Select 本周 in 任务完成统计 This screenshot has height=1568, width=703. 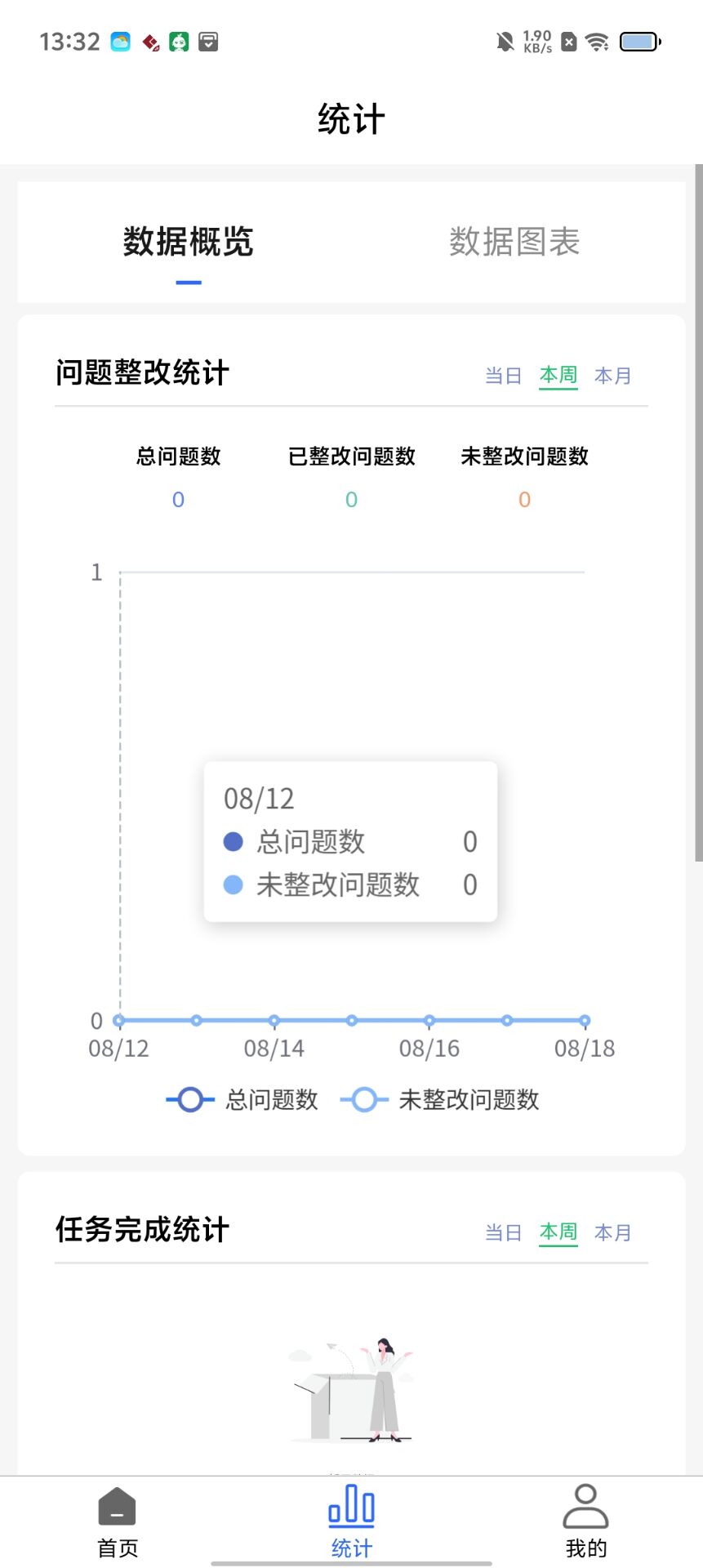tap(558, 1232)
